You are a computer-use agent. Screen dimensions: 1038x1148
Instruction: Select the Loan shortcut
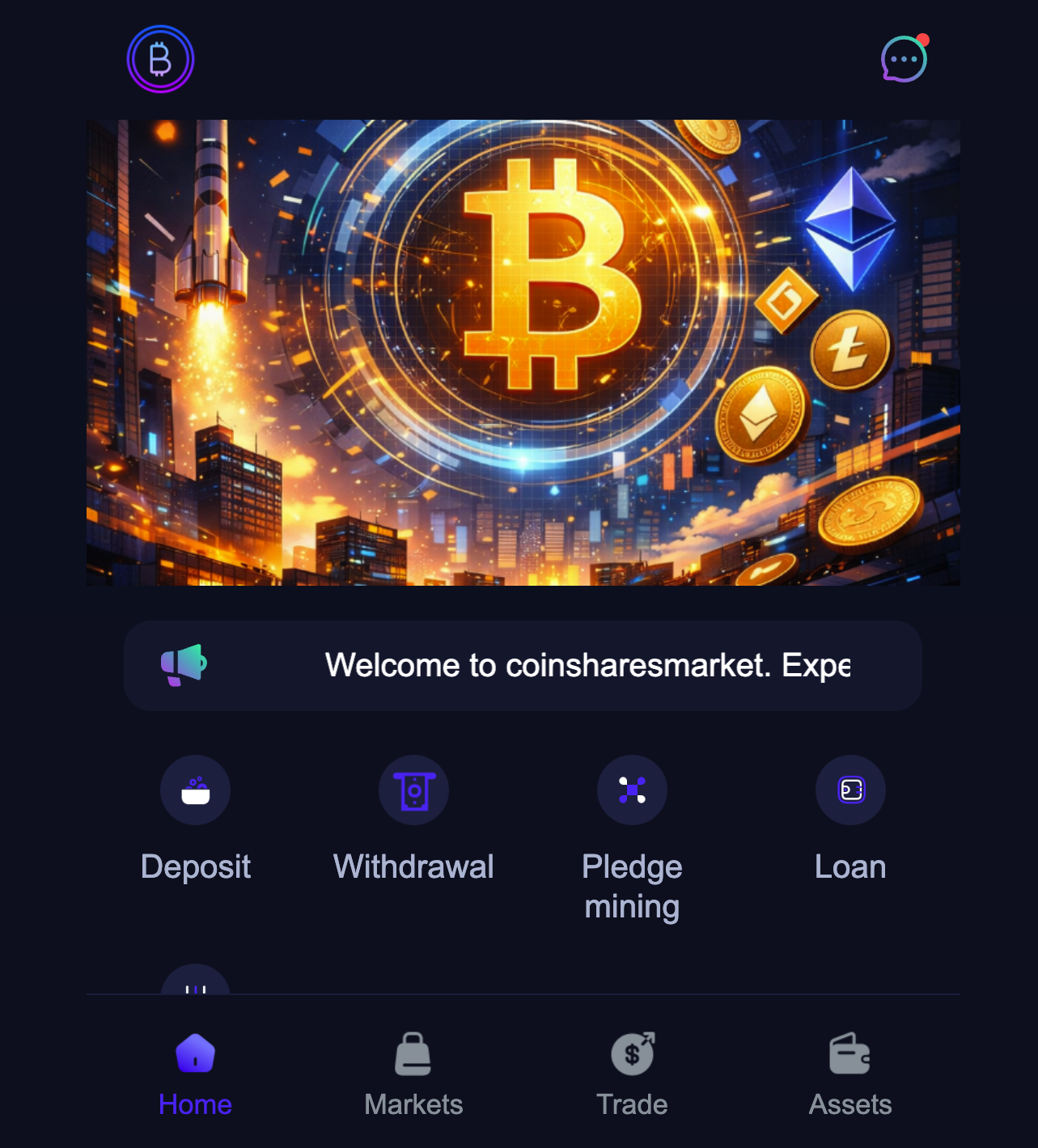(x=850, y=790)
